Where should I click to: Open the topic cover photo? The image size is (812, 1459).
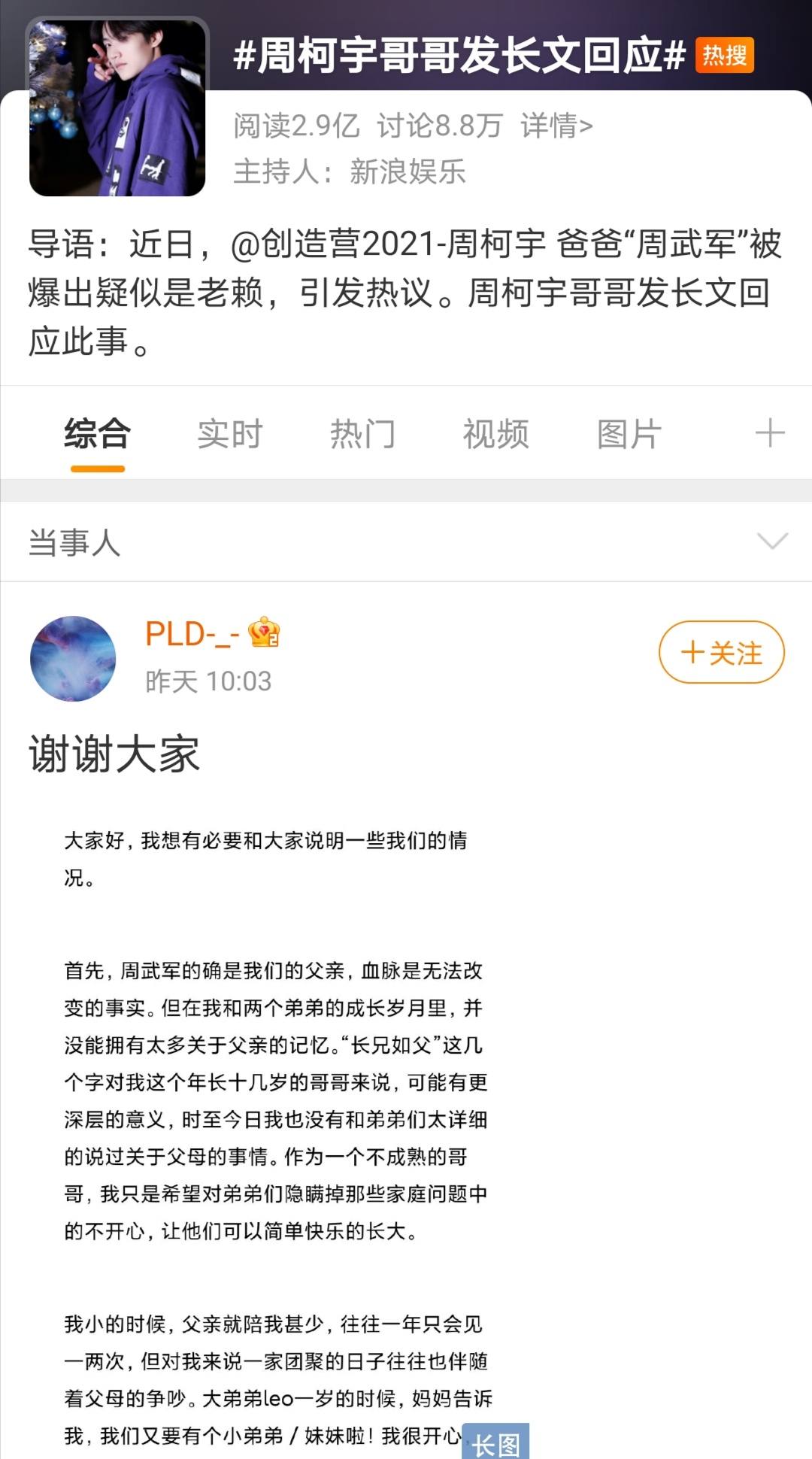(x=117, y=108)
